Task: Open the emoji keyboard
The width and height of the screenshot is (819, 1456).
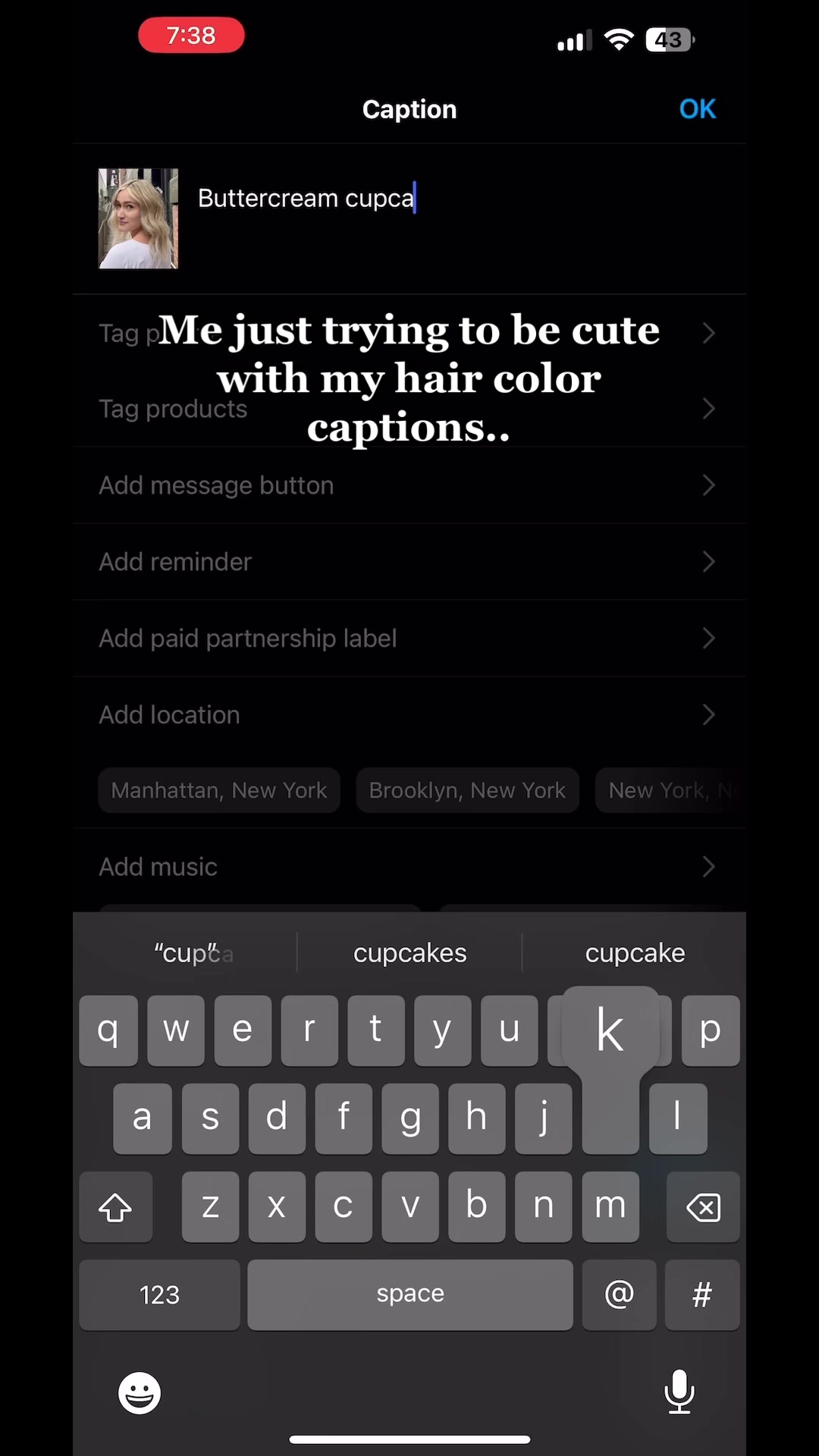Action: [x=140, y=1393]
